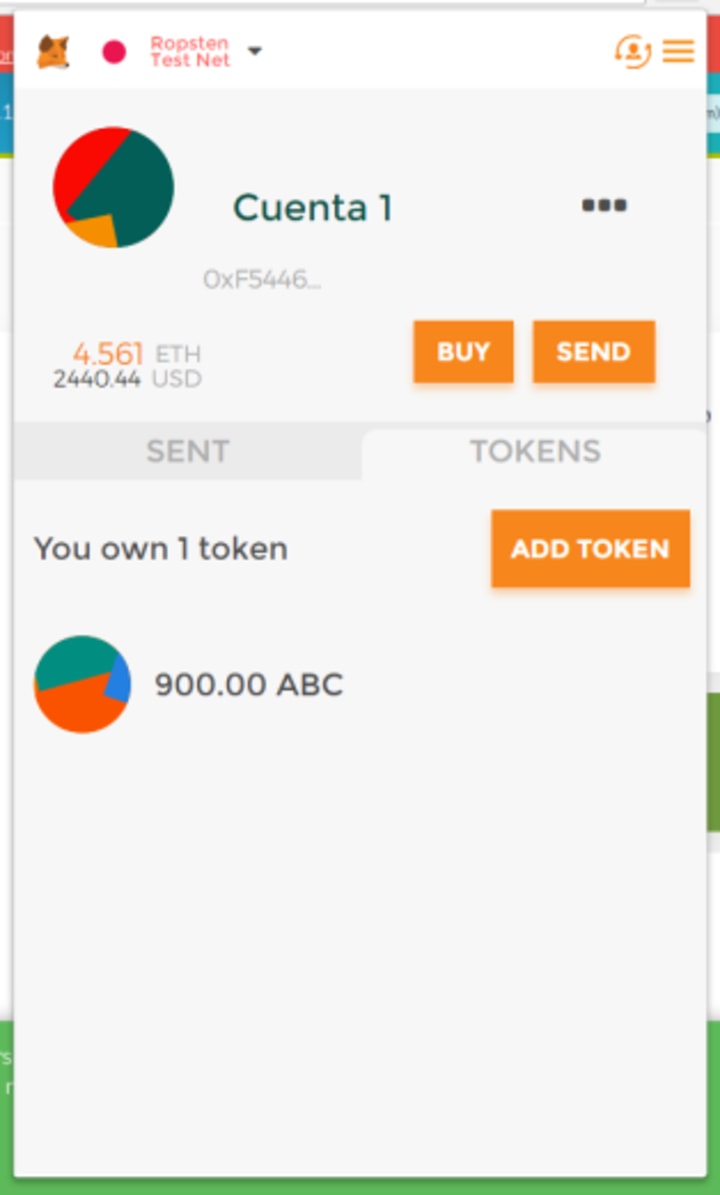Tap the SEND button
Image resolution: width=720 pixels, height=1195 pixels.
click(x=593, y=352)
